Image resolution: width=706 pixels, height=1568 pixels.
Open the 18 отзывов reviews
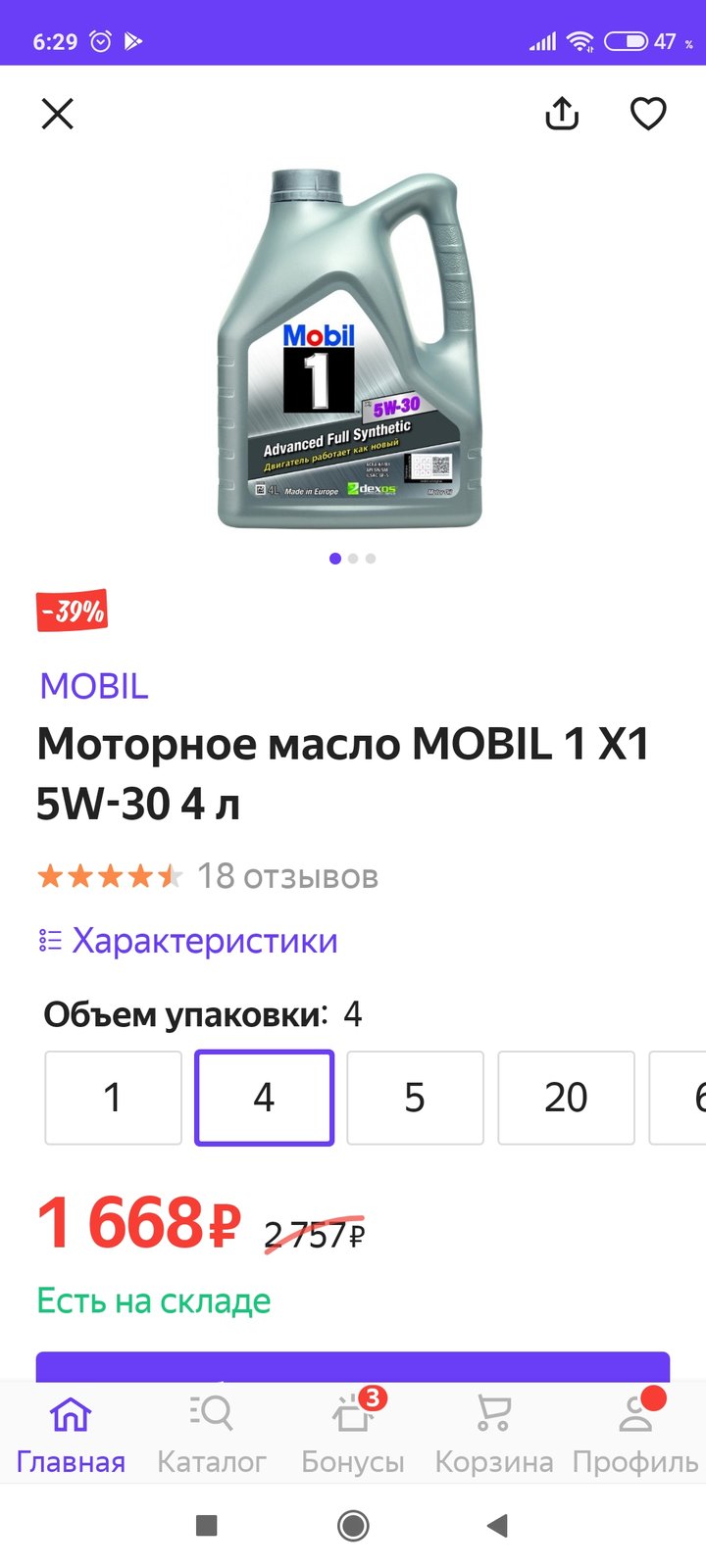pos(287,875)
